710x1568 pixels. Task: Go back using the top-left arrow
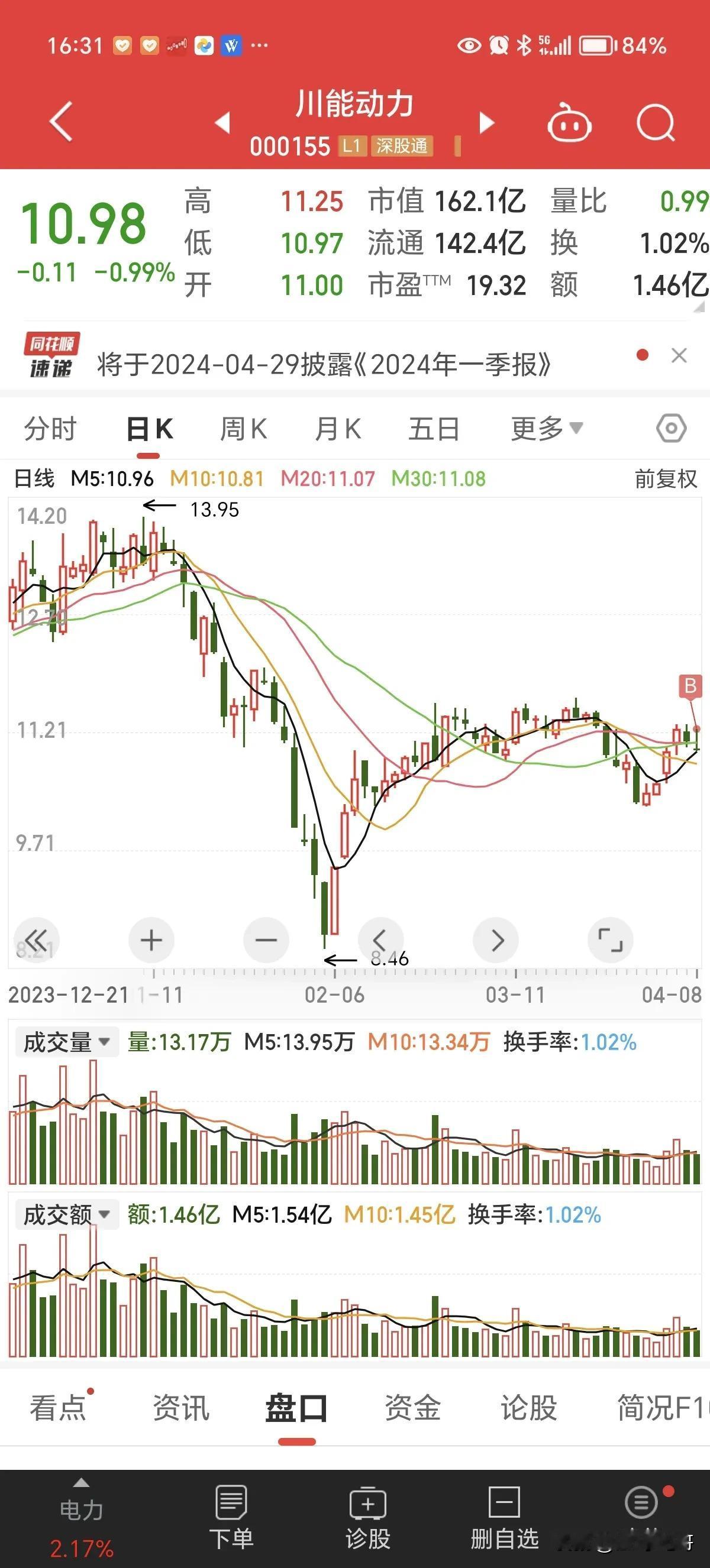tap(61, 122)
